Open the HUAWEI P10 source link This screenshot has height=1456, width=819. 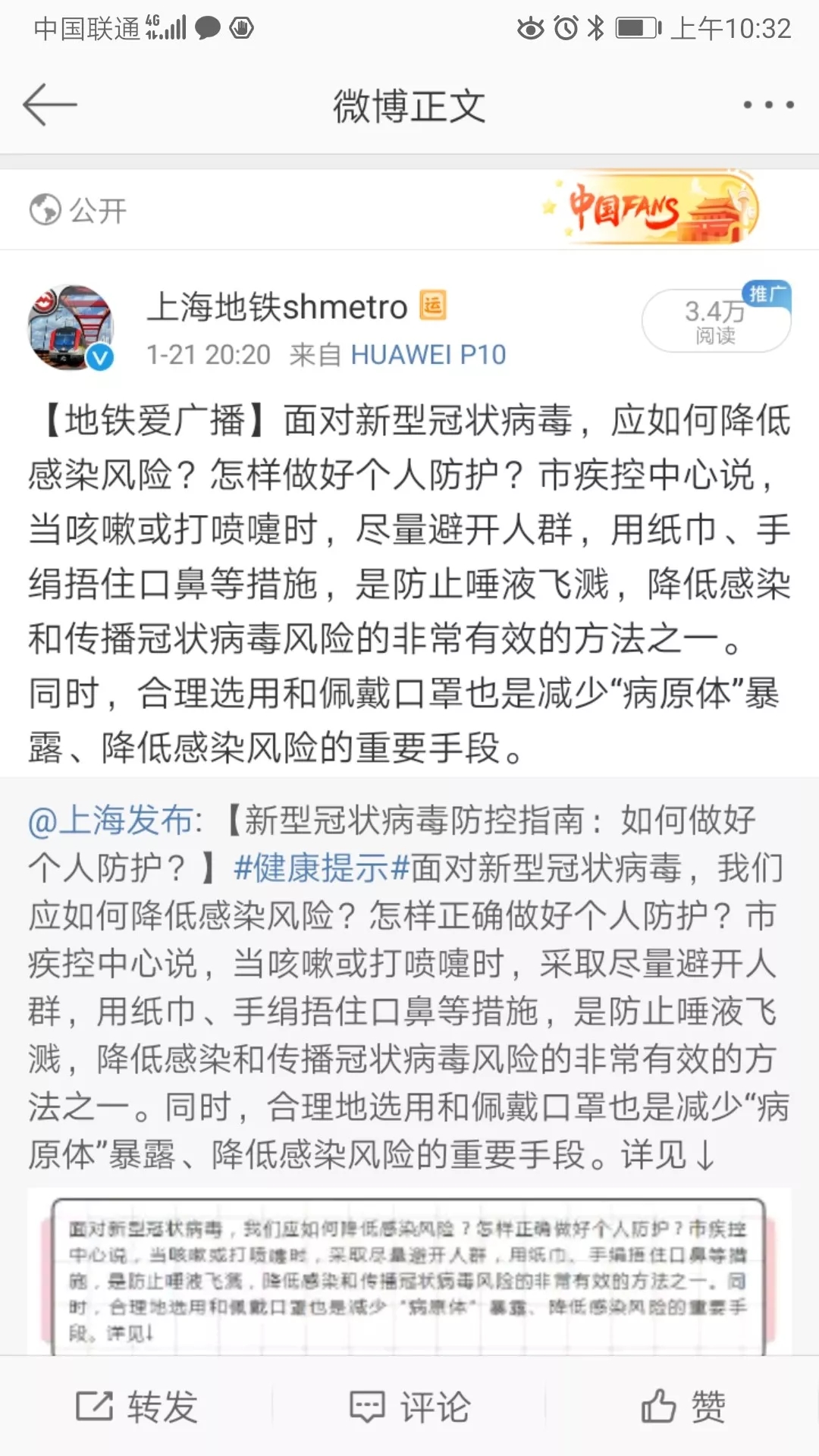(x=428, y=354)
